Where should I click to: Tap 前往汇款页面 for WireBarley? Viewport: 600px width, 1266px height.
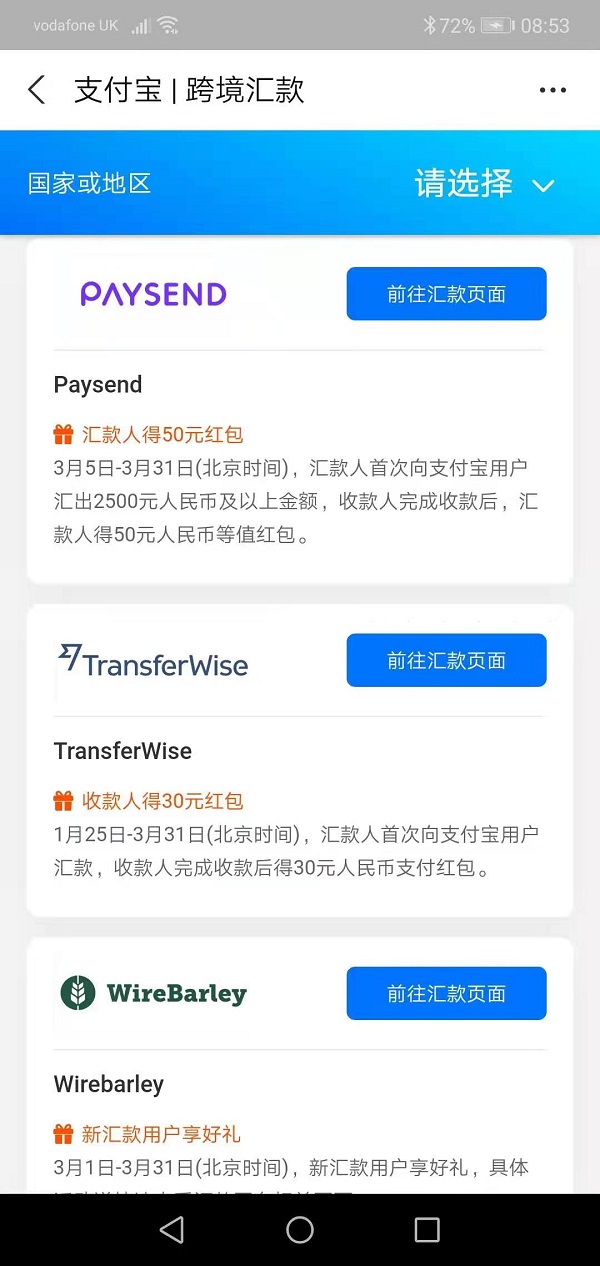click(446, 993)
